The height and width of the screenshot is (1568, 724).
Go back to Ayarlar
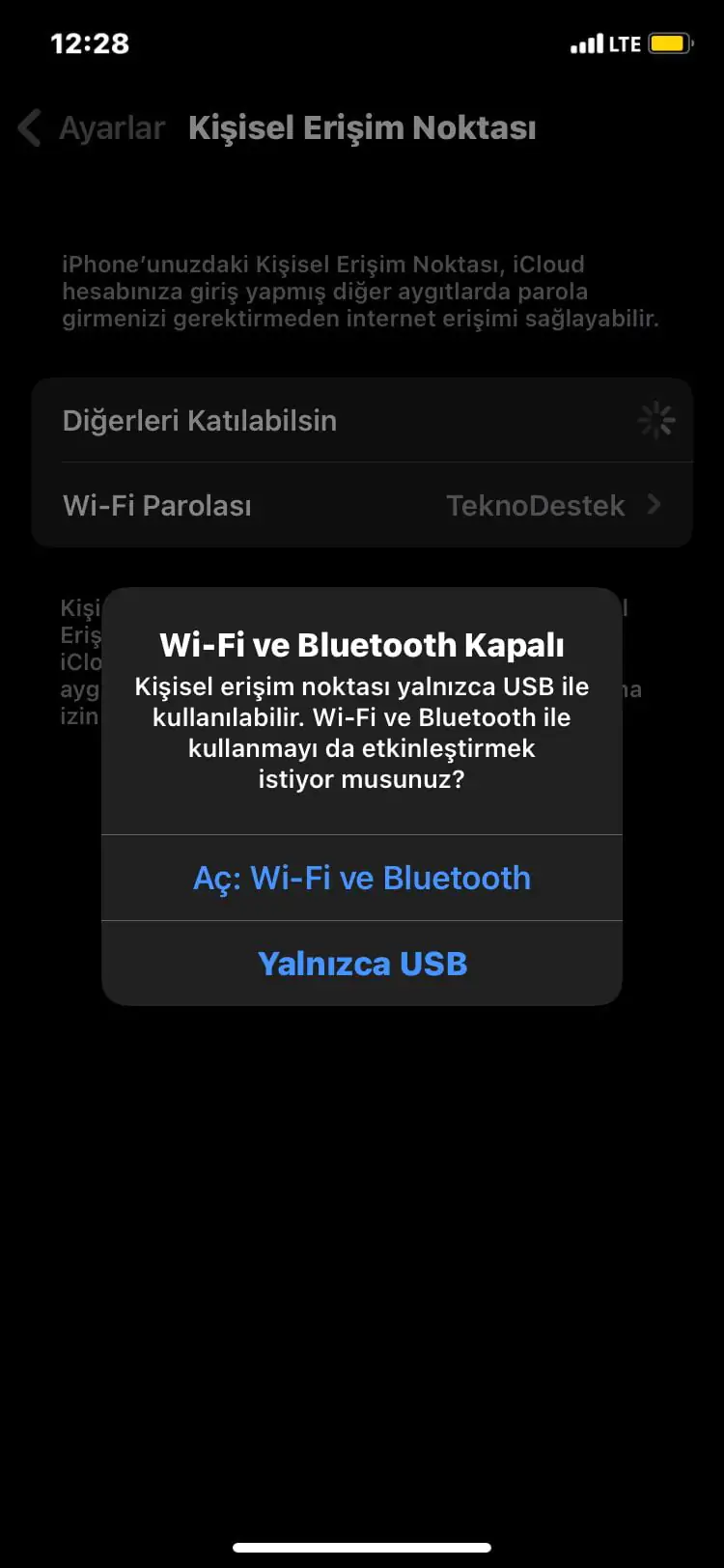point(92,128)
